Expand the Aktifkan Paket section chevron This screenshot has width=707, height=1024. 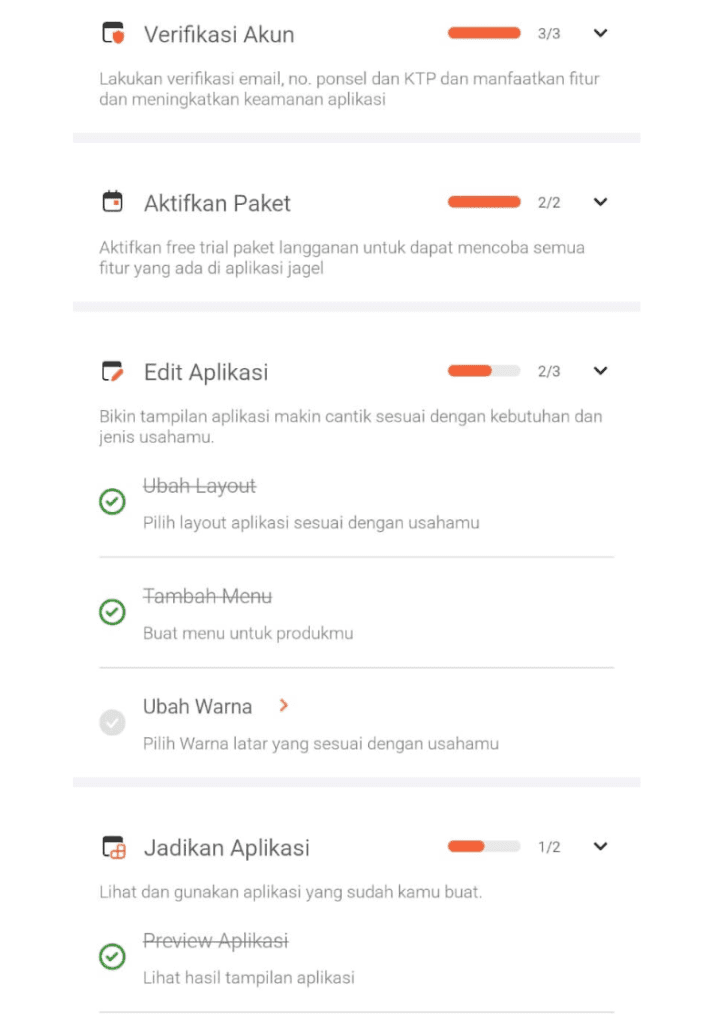600,202
